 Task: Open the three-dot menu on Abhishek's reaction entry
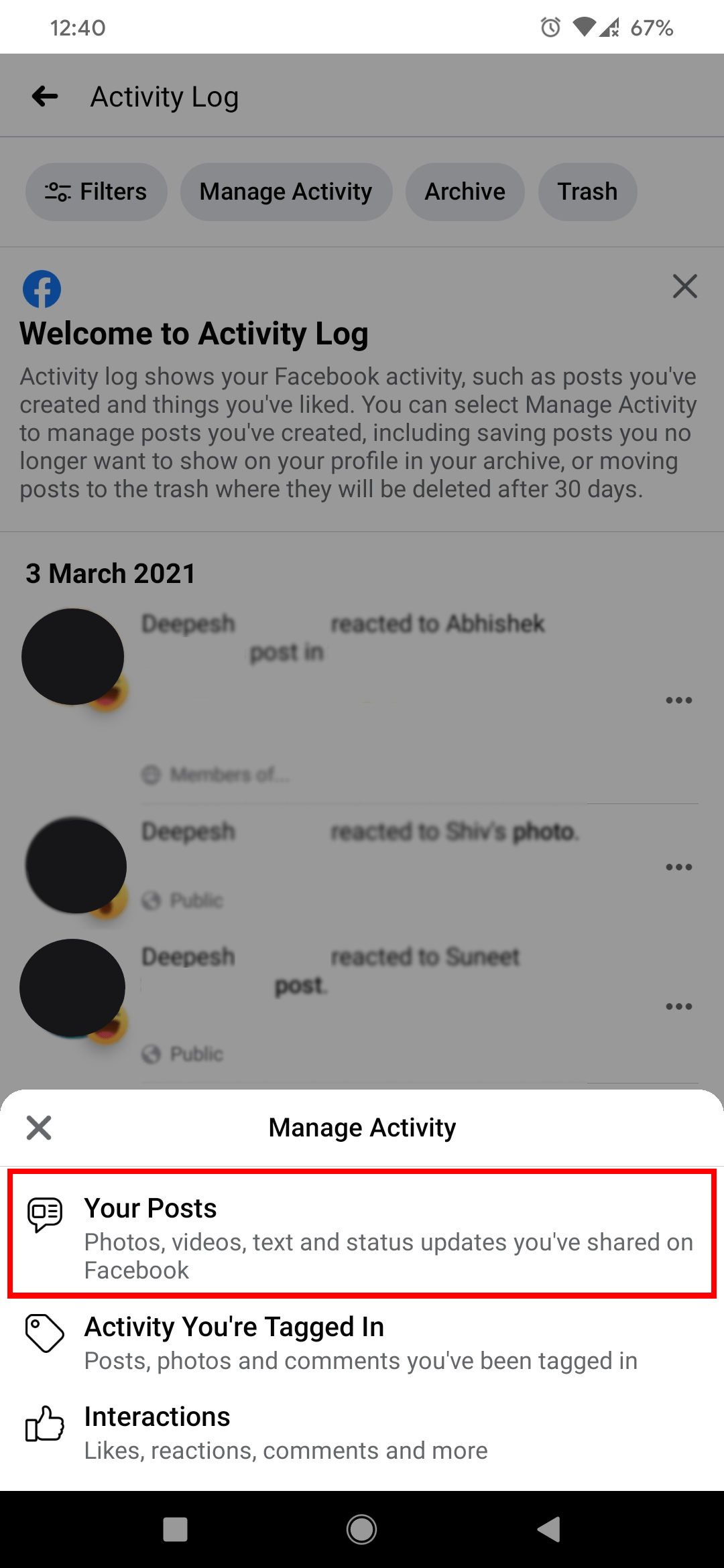pyautogui.click(x=679, y=700)
